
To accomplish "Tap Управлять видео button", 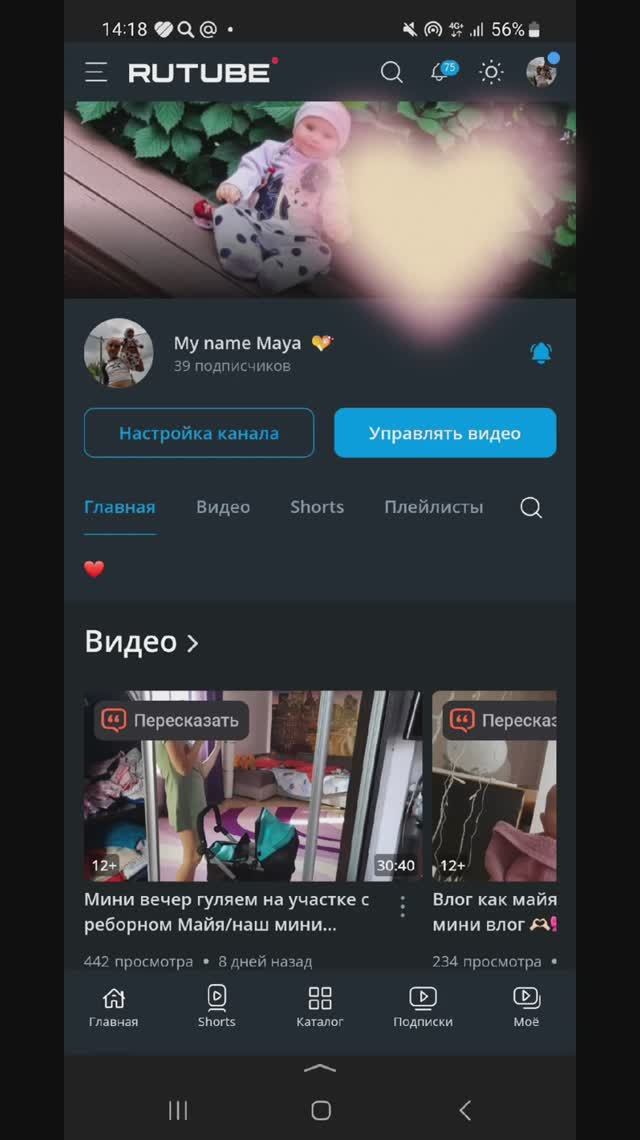I will (445, 433).
